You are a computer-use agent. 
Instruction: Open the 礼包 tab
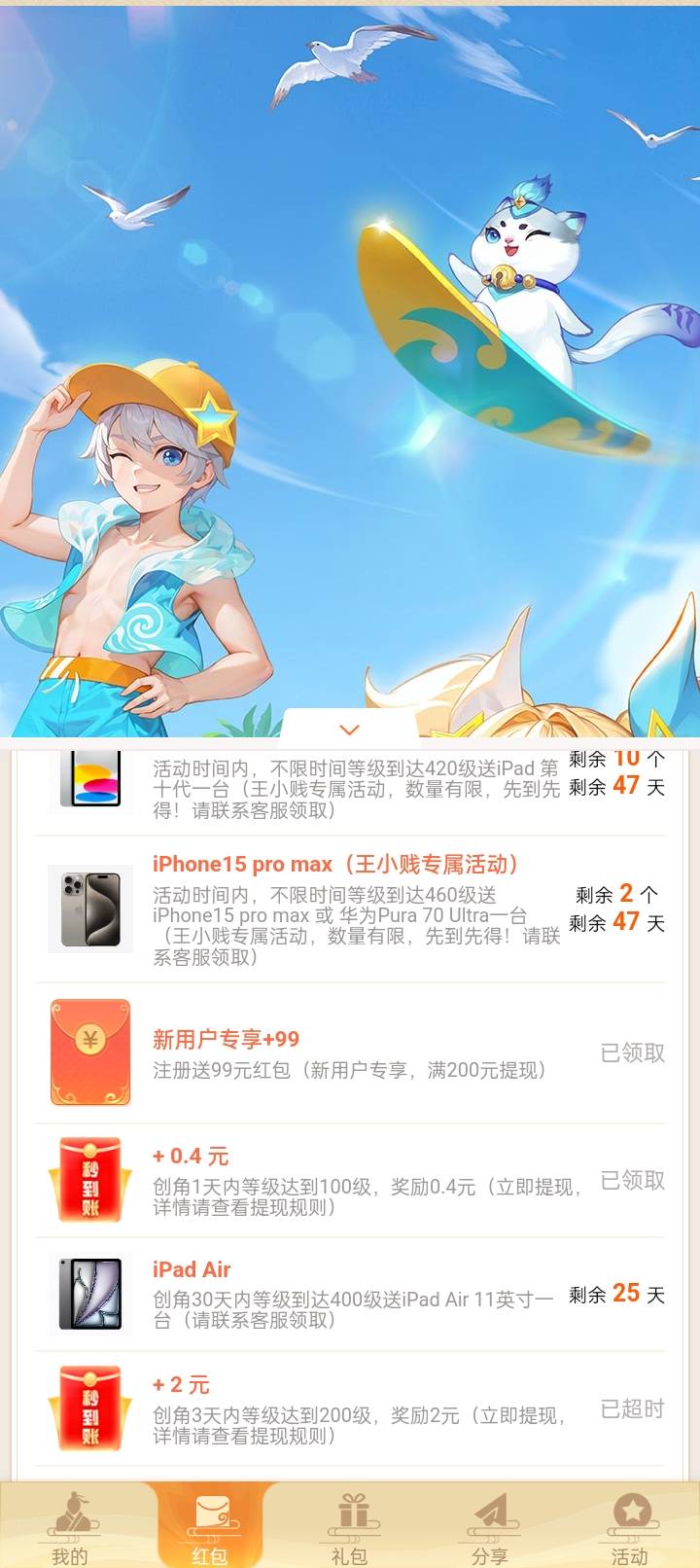(x=350, y=1527)
